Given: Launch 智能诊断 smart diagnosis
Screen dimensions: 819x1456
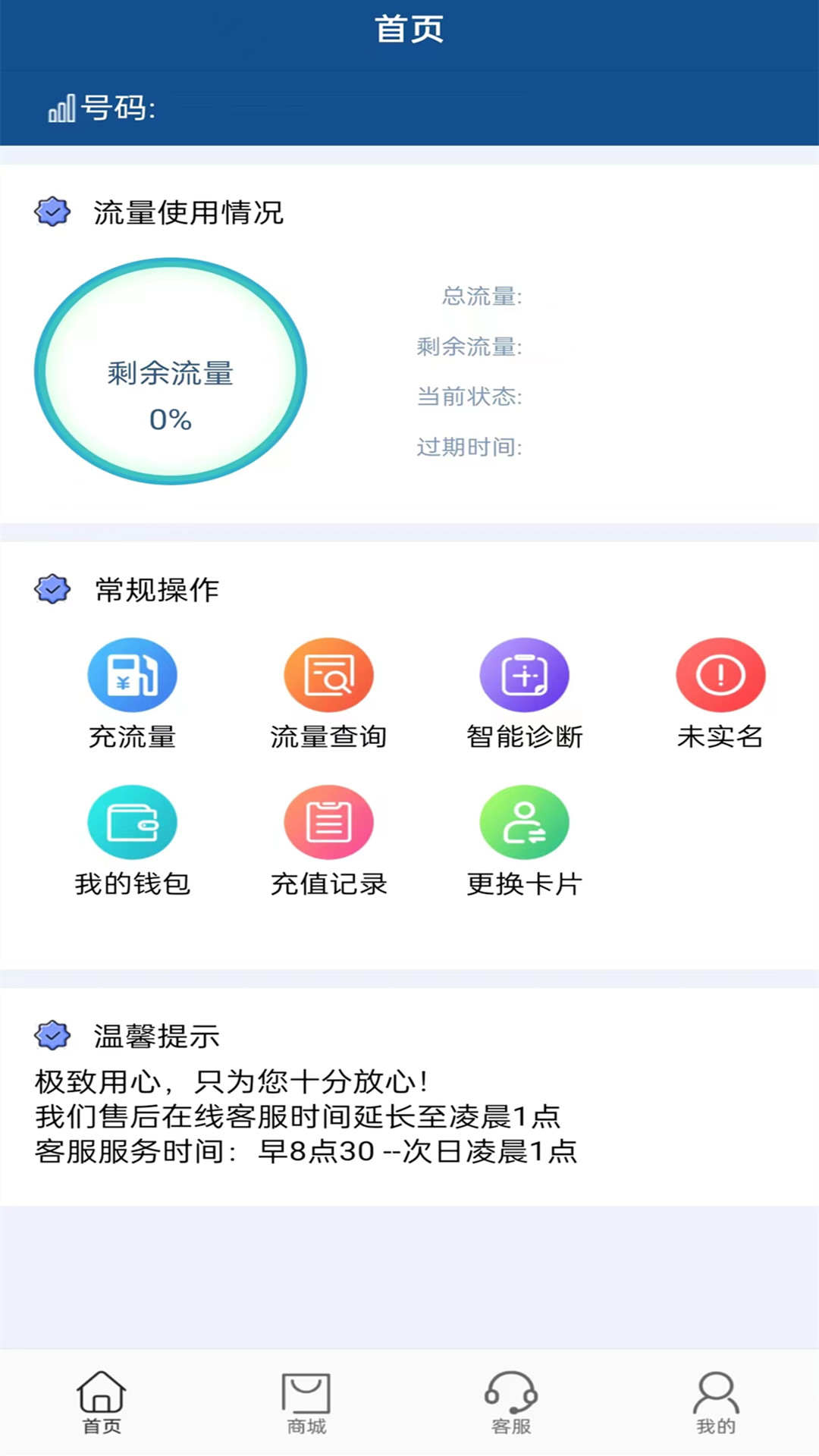Looking at the screenshot, I should click(524, 675).
